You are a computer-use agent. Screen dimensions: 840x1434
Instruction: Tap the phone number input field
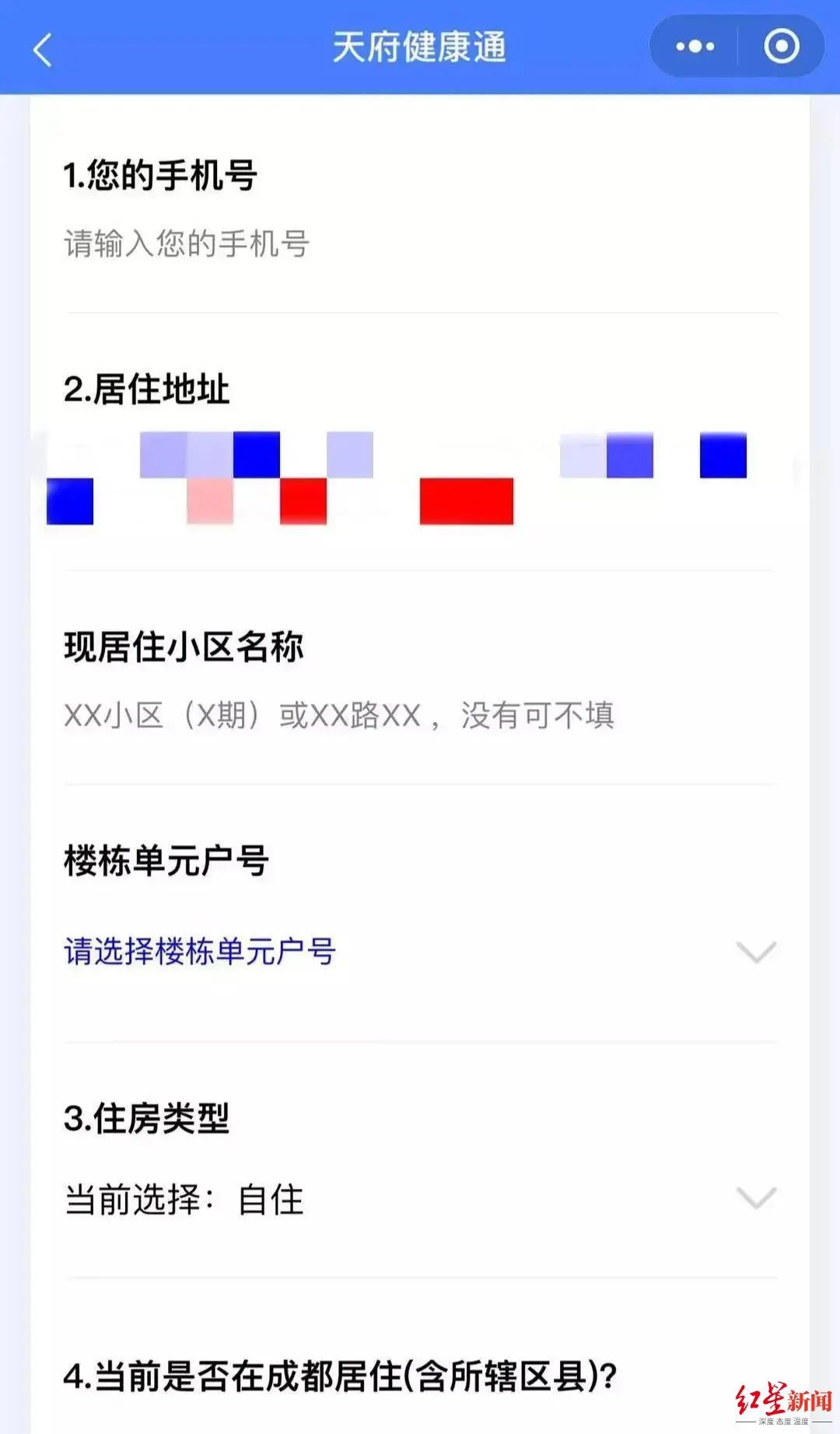tap(420, 244)
